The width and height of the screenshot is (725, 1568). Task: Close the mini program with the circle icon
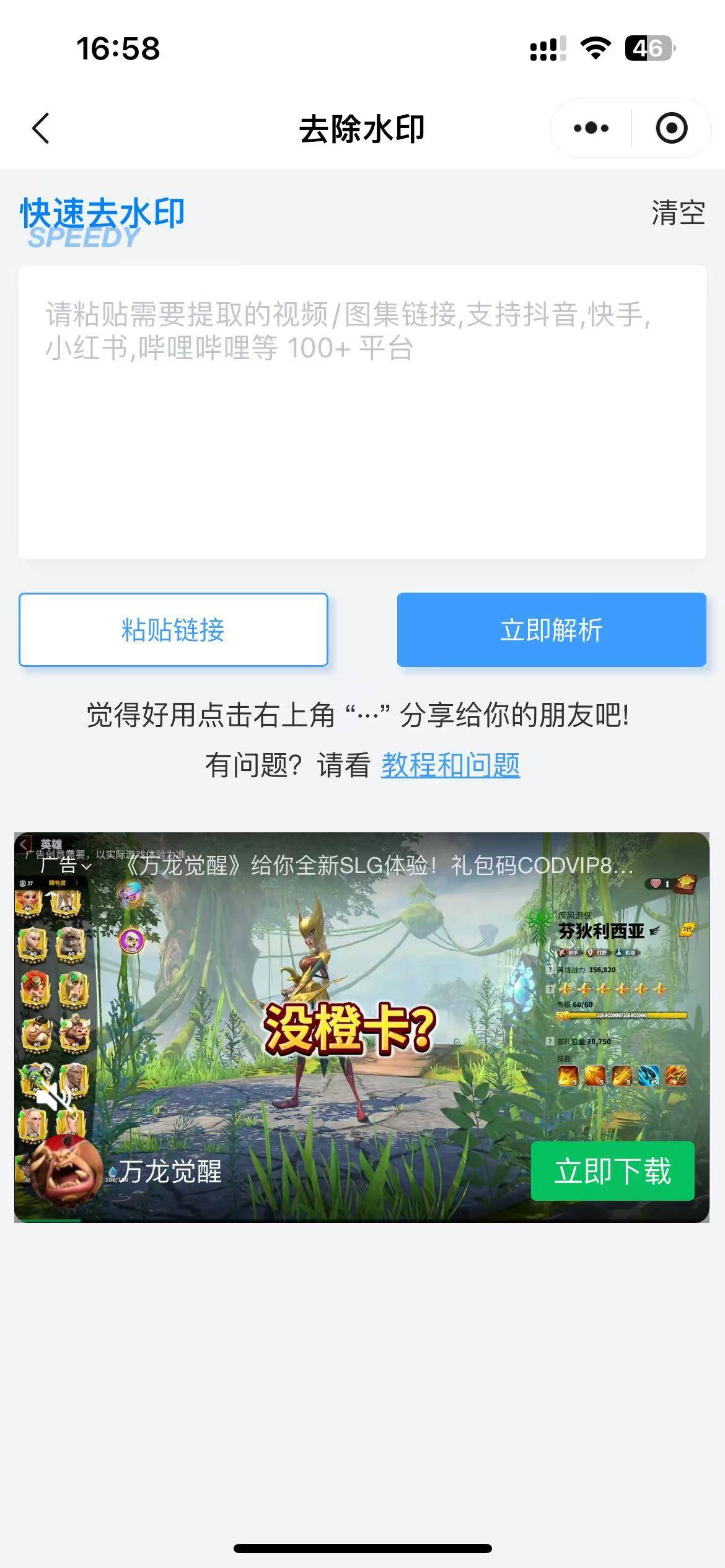pyautogui.click(x=671, y=129)
